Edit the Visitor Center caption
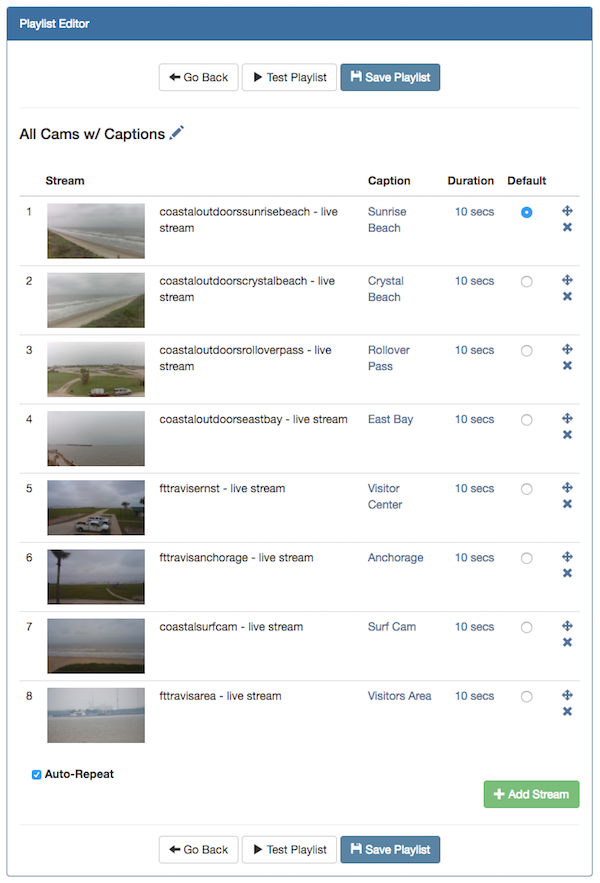Viewport: 600px width, 883px height. [385, 496]
